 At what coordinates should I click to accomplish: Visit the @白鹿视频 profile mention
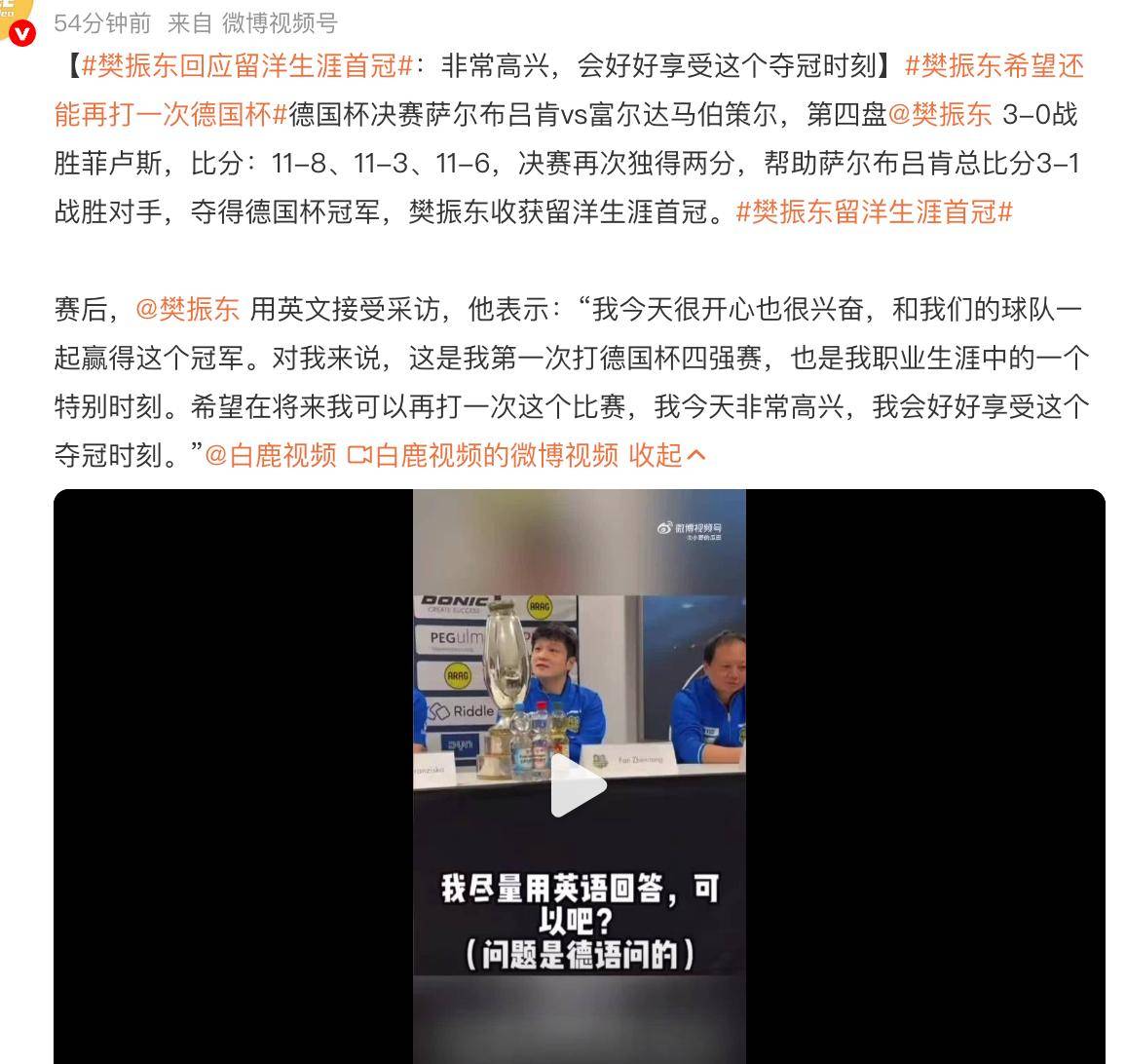point(270,455)
